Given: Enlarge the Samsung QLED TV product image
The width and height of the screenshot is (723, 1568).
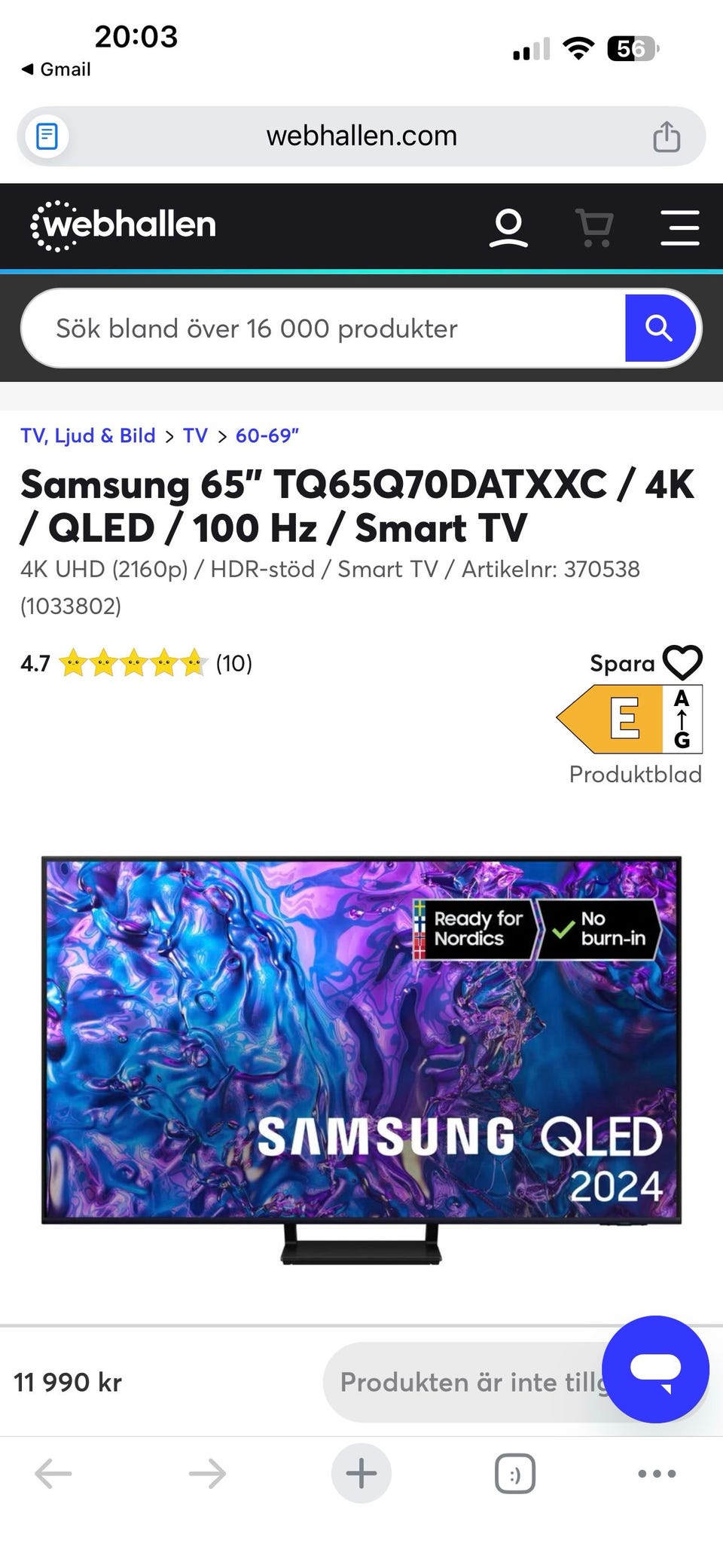Looking at the screenshot, I should click(361, 1060).
